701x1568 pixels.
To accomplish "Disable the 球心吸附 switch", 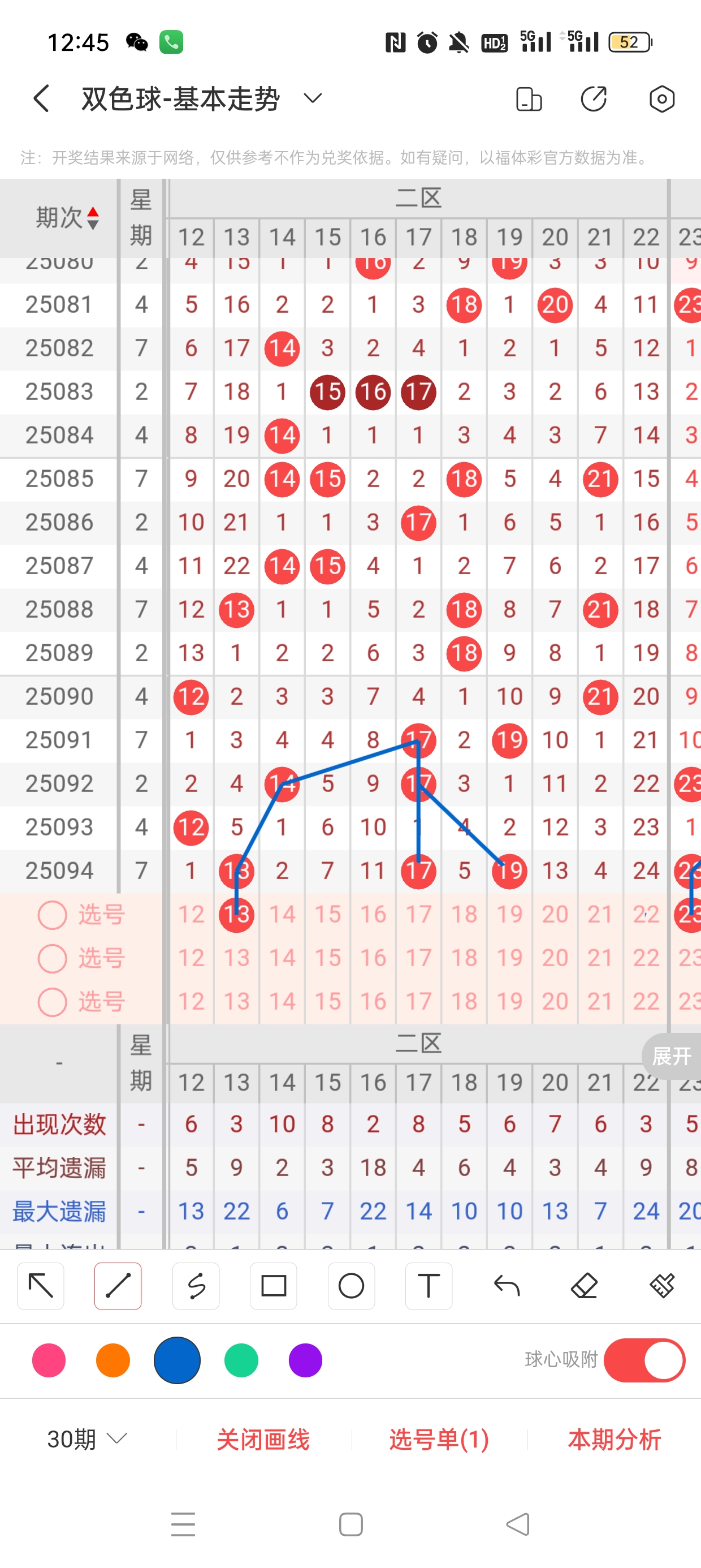I will click(x=644, y=1360).
